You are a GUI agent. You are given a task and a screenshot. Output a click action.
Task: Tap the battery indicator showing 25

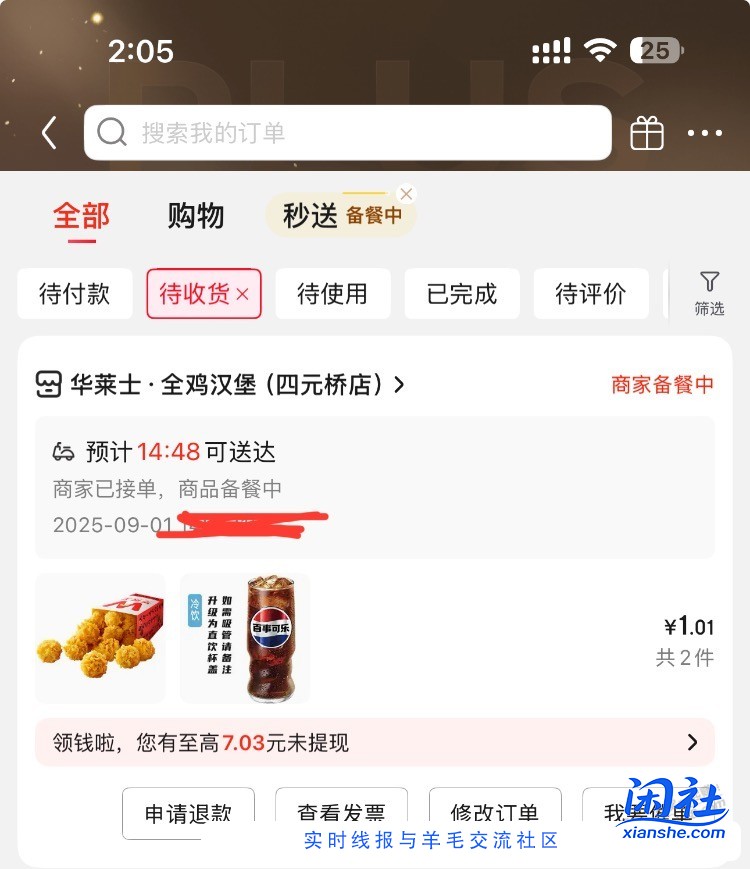tap(655, 49)
